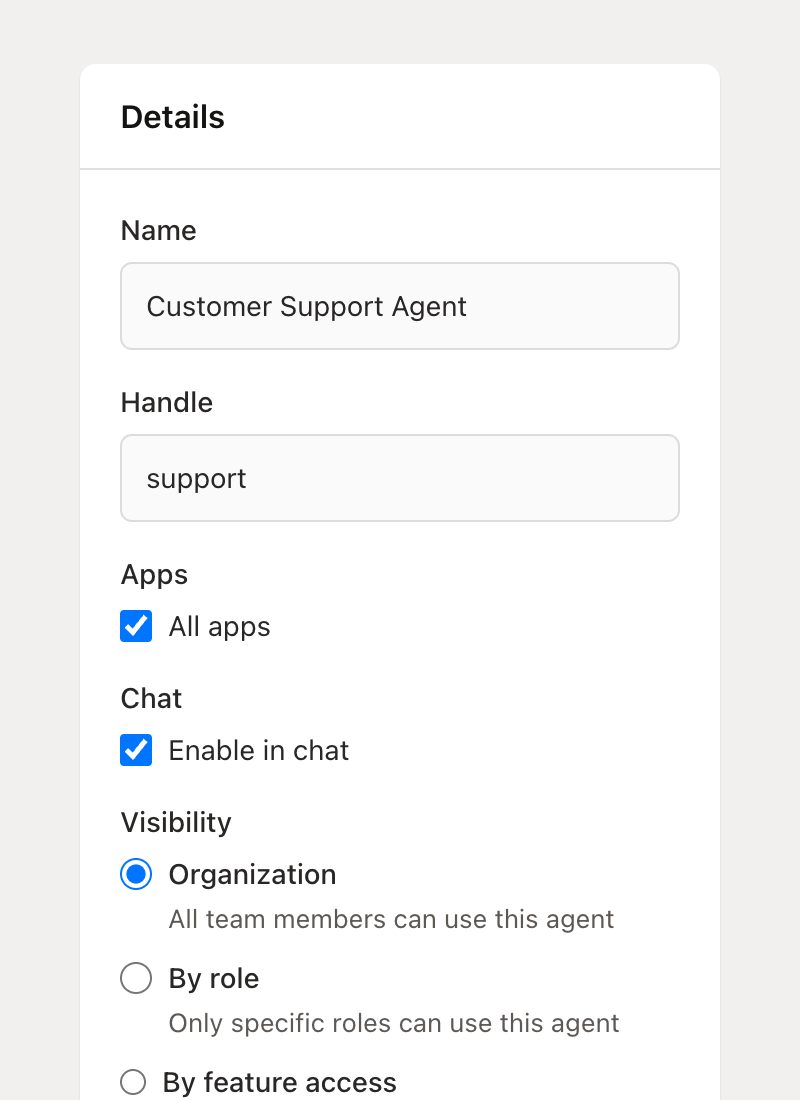Click the Enable in chat label
Screen dimensions: 800x1100
tap(258, 750)
